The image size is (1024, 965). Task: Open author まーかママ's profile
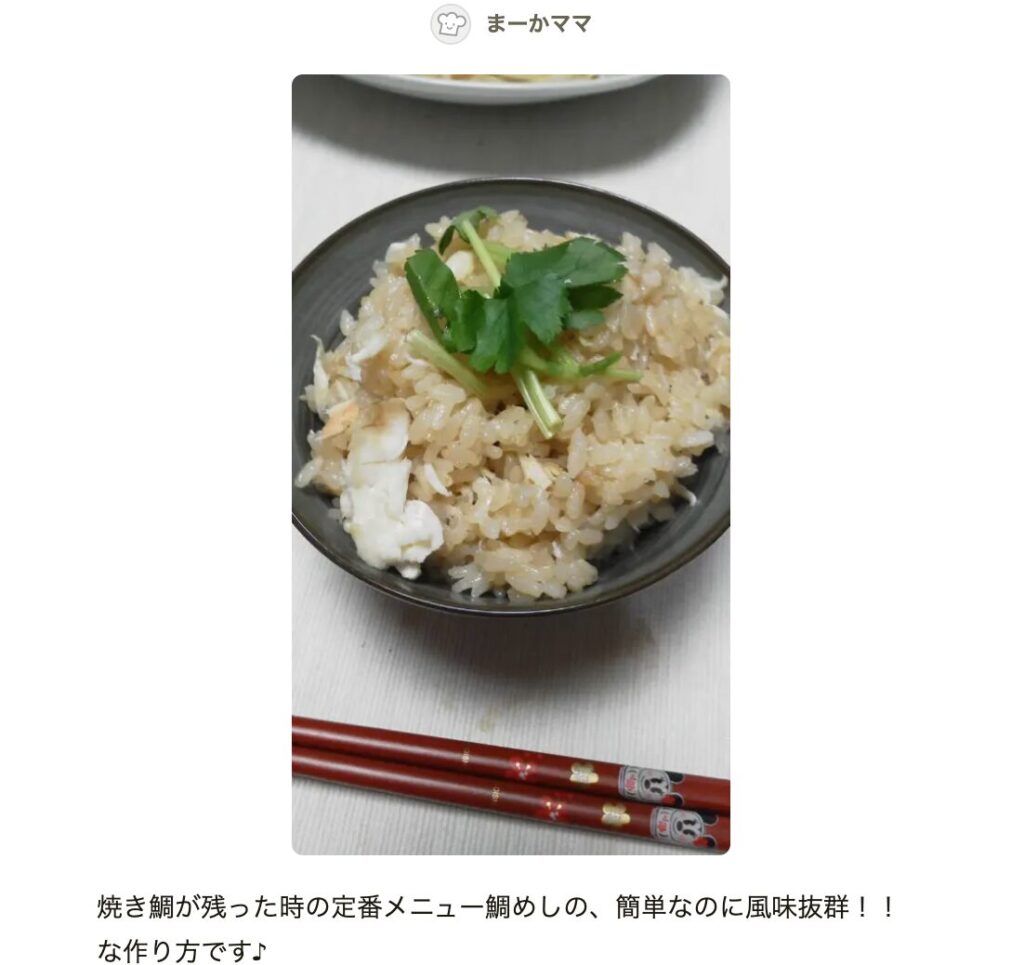(536, 24)
